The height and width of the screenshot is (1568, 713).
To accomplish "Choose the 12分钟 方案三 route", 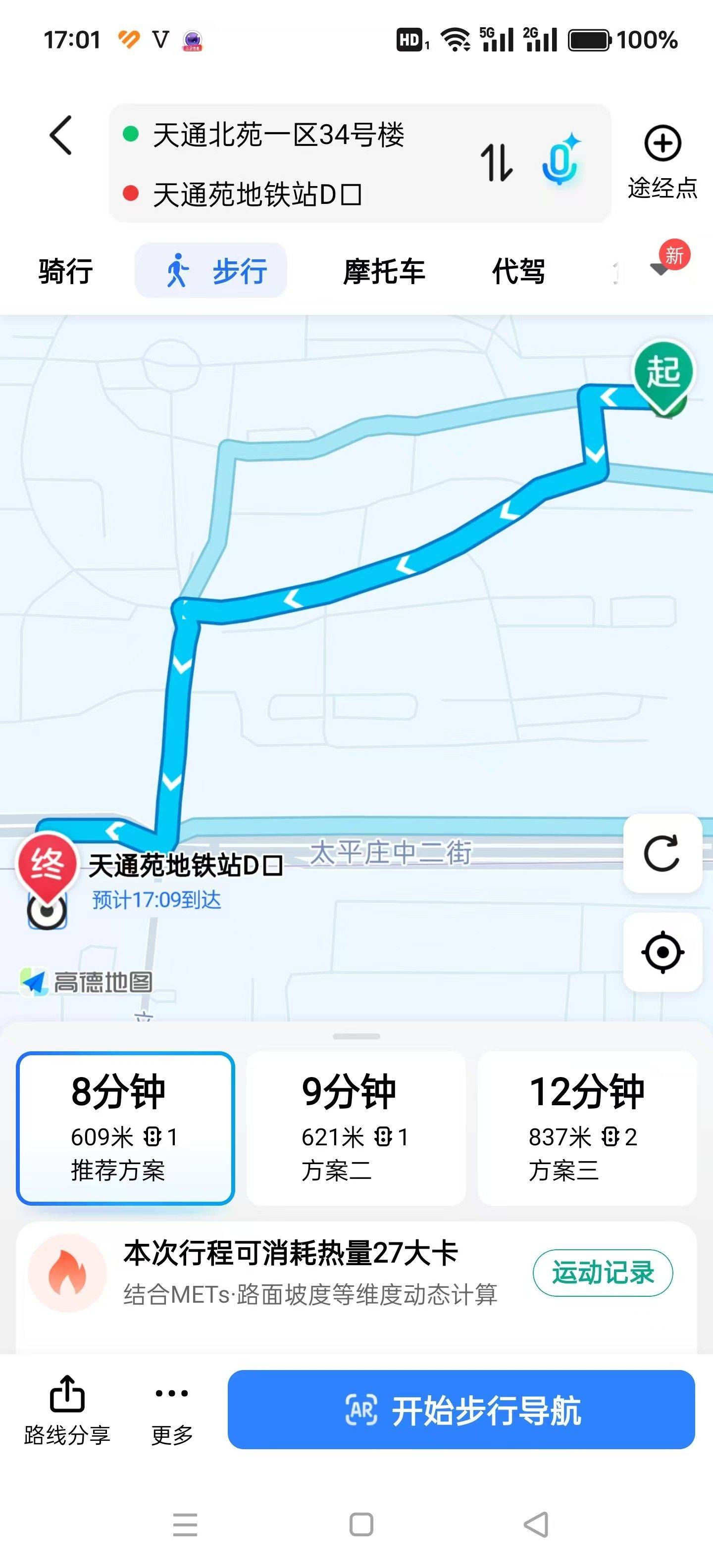I will pos(587,1127).
